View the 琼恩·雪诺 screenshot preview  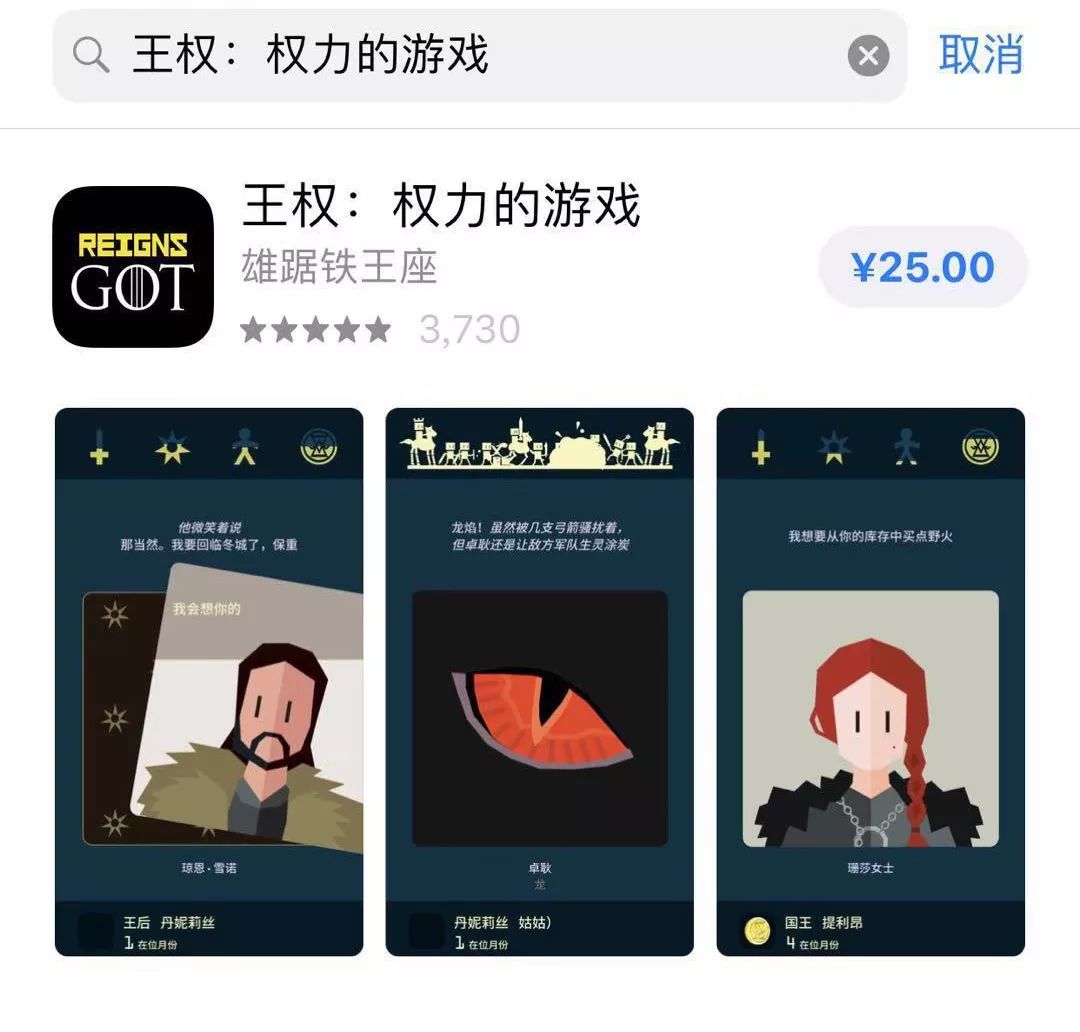click(209, 680)
